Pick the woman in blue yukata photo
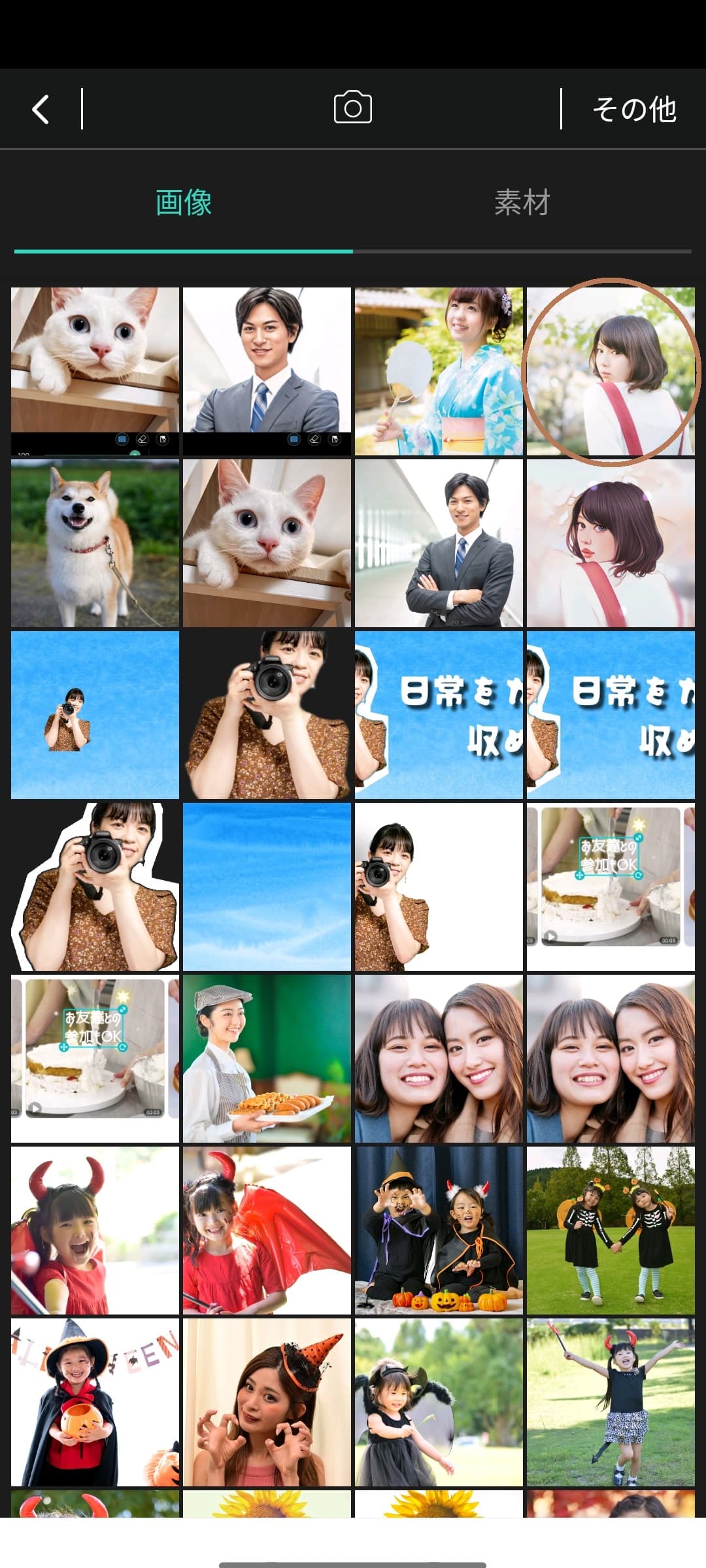706x1568 pixels. [439, 371]
